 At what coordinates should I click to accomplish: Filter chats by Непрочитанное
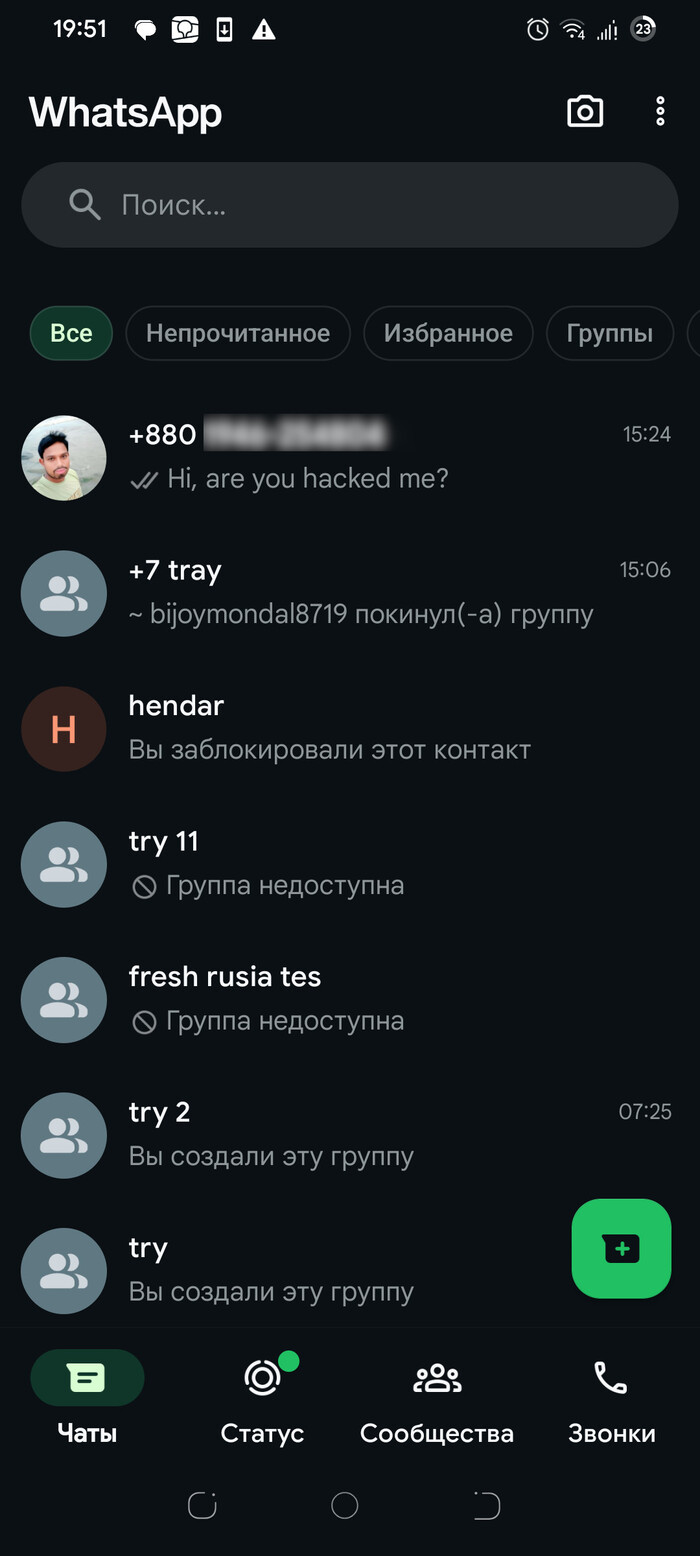pyautogui.click(x=238, y=333)
